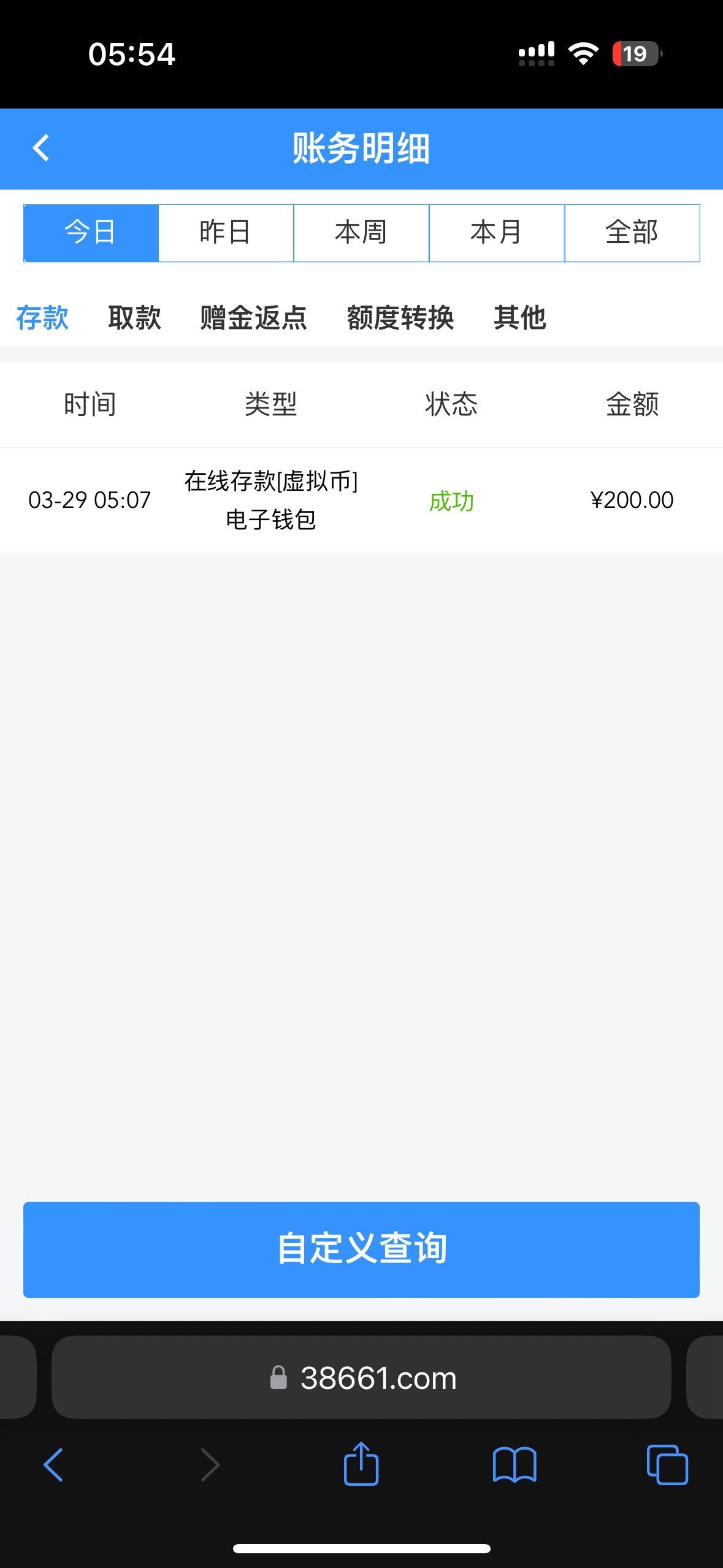Select the 全部 date filter
Image resolution: width=723 pixels, height=1568 pixels.
pyautogui.click(x=632, y=233)
